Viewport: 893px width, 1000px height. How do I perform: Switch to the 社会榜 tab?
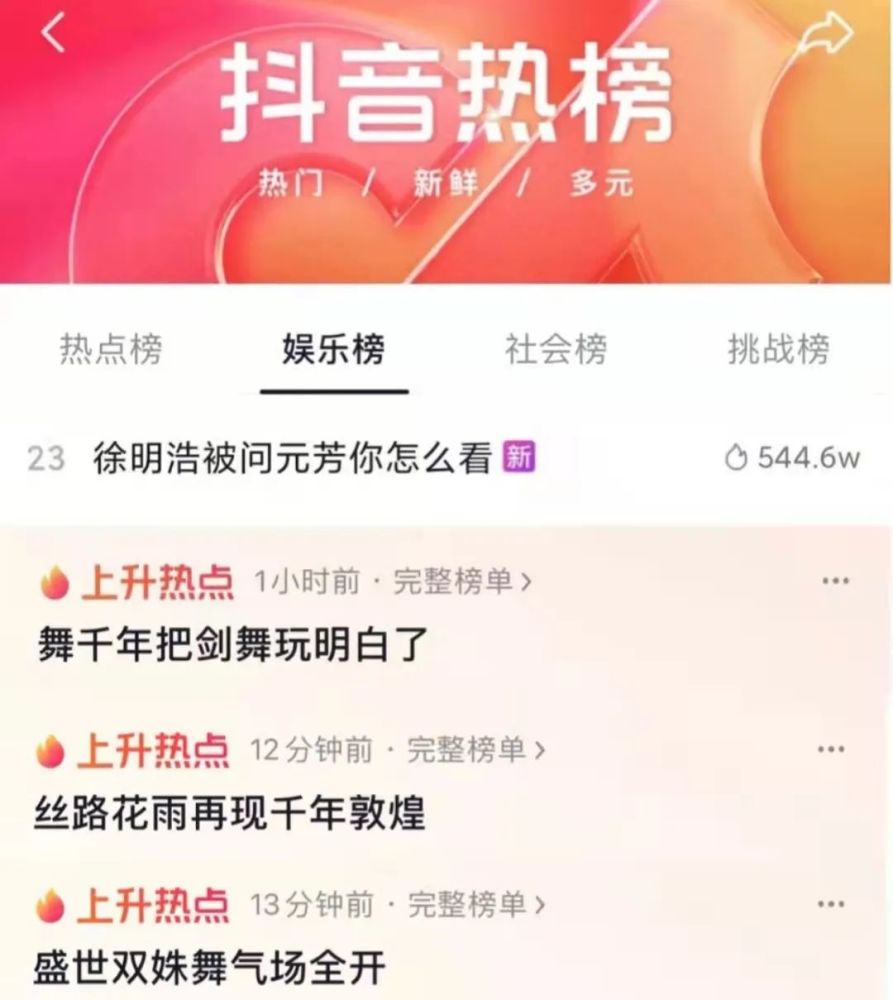[x=555, y=350]
